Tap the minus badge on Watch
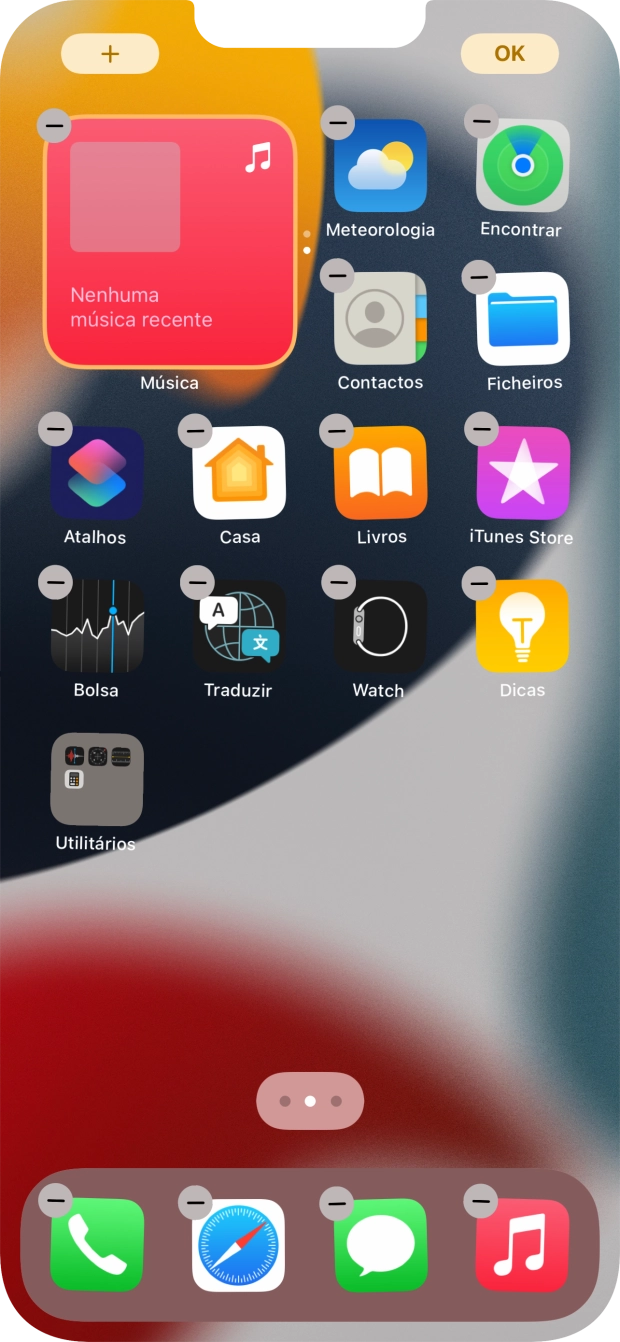Viewport: 620px width, 1342px height. [338, 582]
